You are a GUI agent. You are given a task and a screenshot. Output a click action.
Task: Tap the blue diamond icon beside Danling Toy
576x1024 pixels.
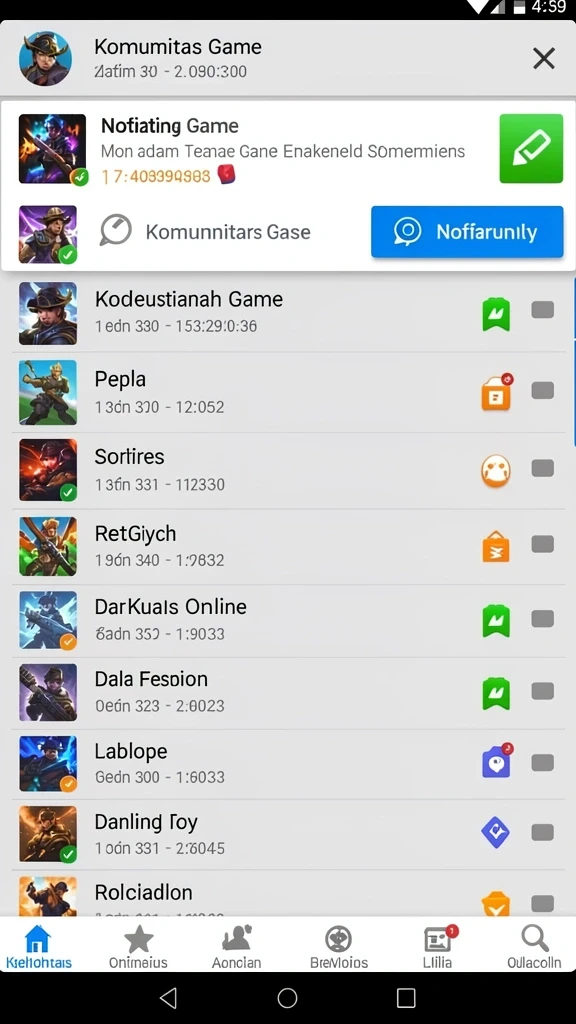click(495, 833)
